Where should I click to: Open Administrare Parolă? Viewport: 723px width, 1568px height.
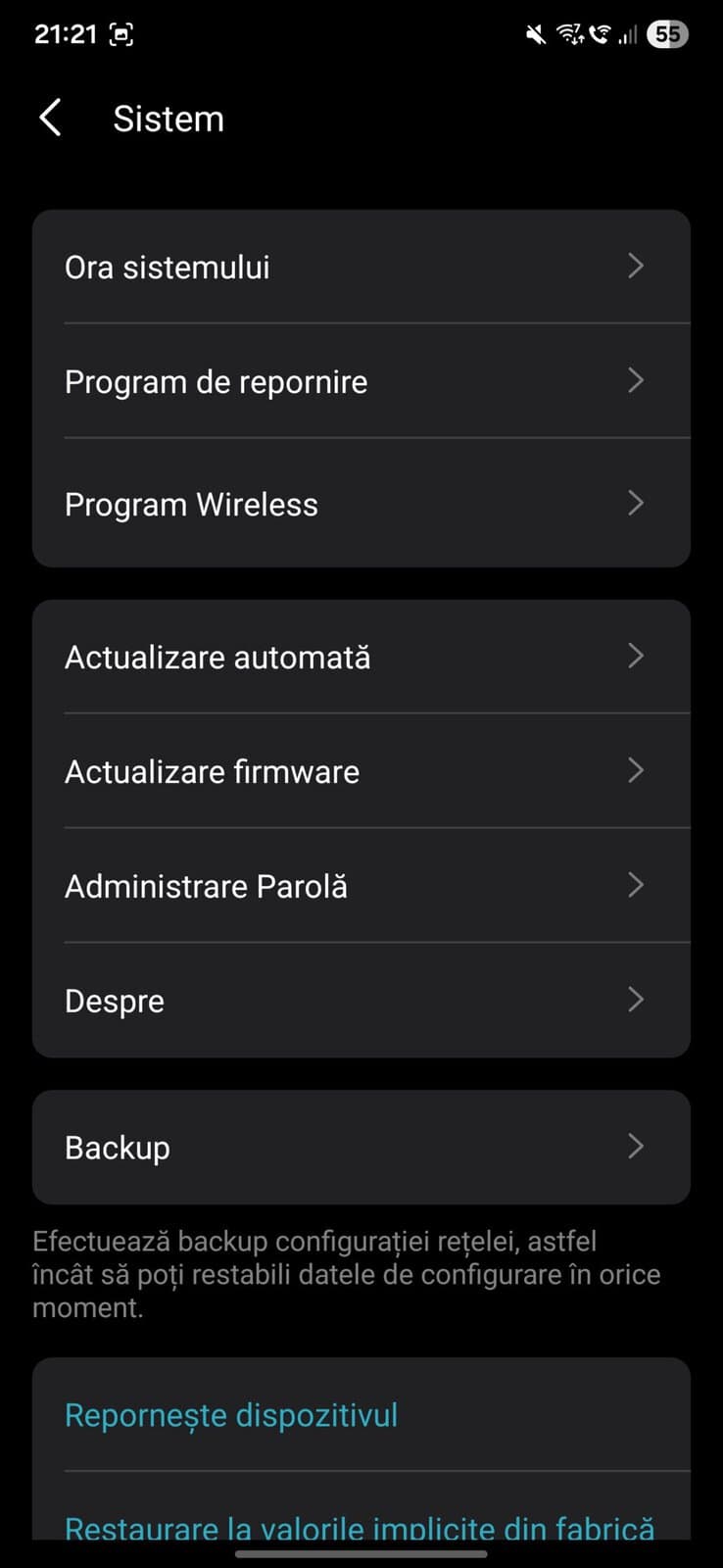click(x=361, y=886)
